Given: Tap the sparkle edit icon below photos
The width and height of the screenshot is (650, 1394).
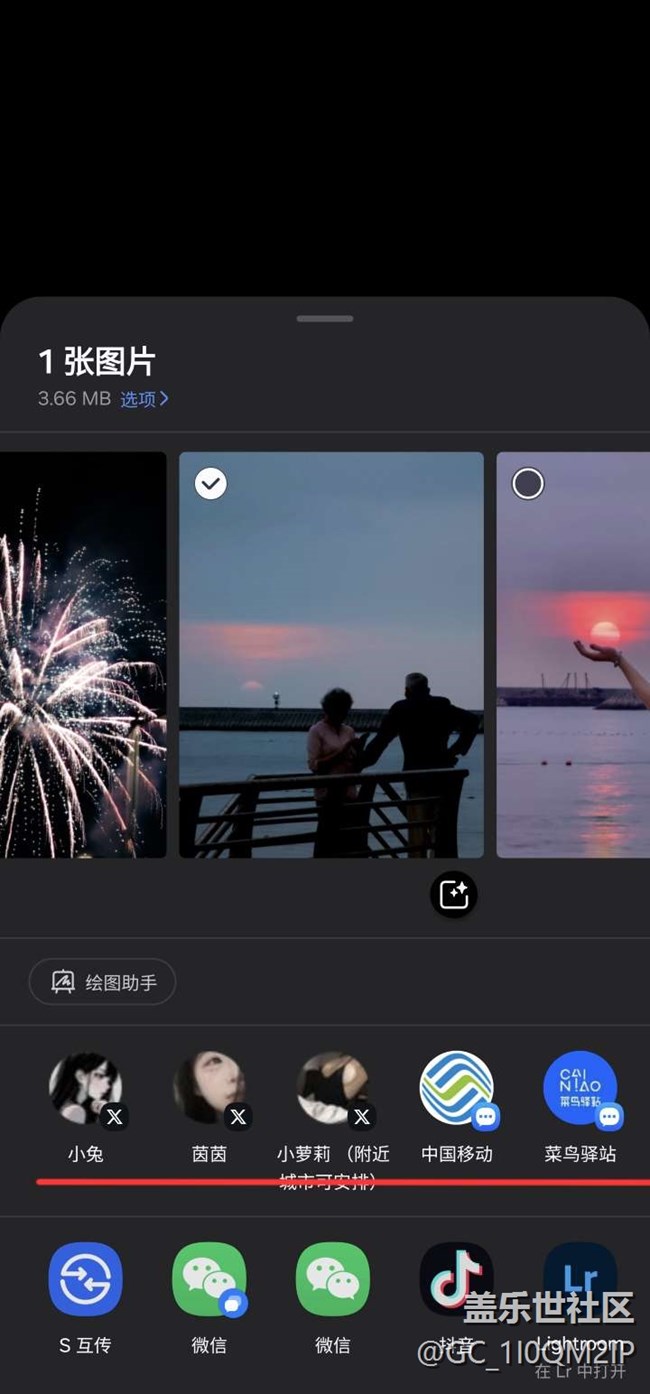Looking at the screenshot, I should tap(454, 894).
